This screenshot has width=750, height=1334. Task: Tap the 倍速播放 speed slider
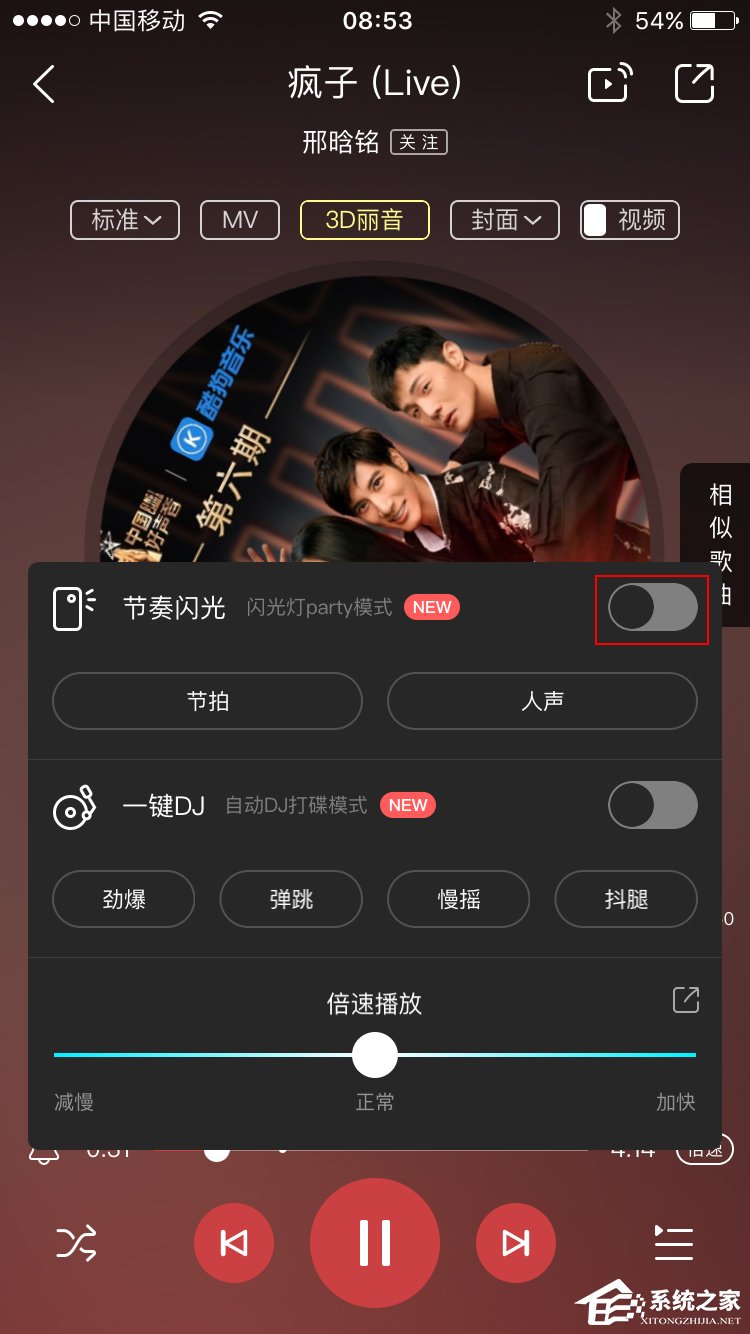(x=375, y=1054)
